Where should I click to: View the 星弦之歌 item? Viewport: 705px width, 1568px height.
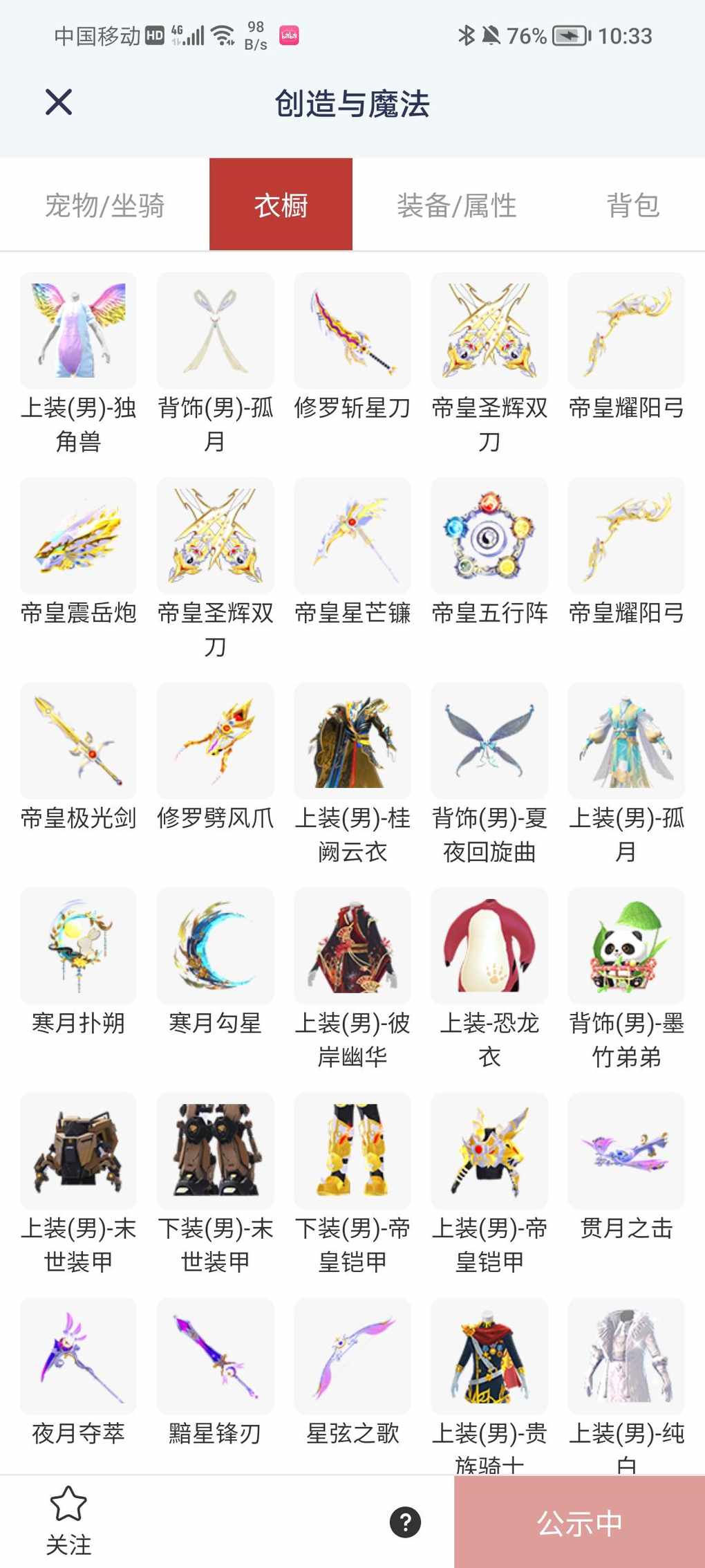click(352, 1356)
